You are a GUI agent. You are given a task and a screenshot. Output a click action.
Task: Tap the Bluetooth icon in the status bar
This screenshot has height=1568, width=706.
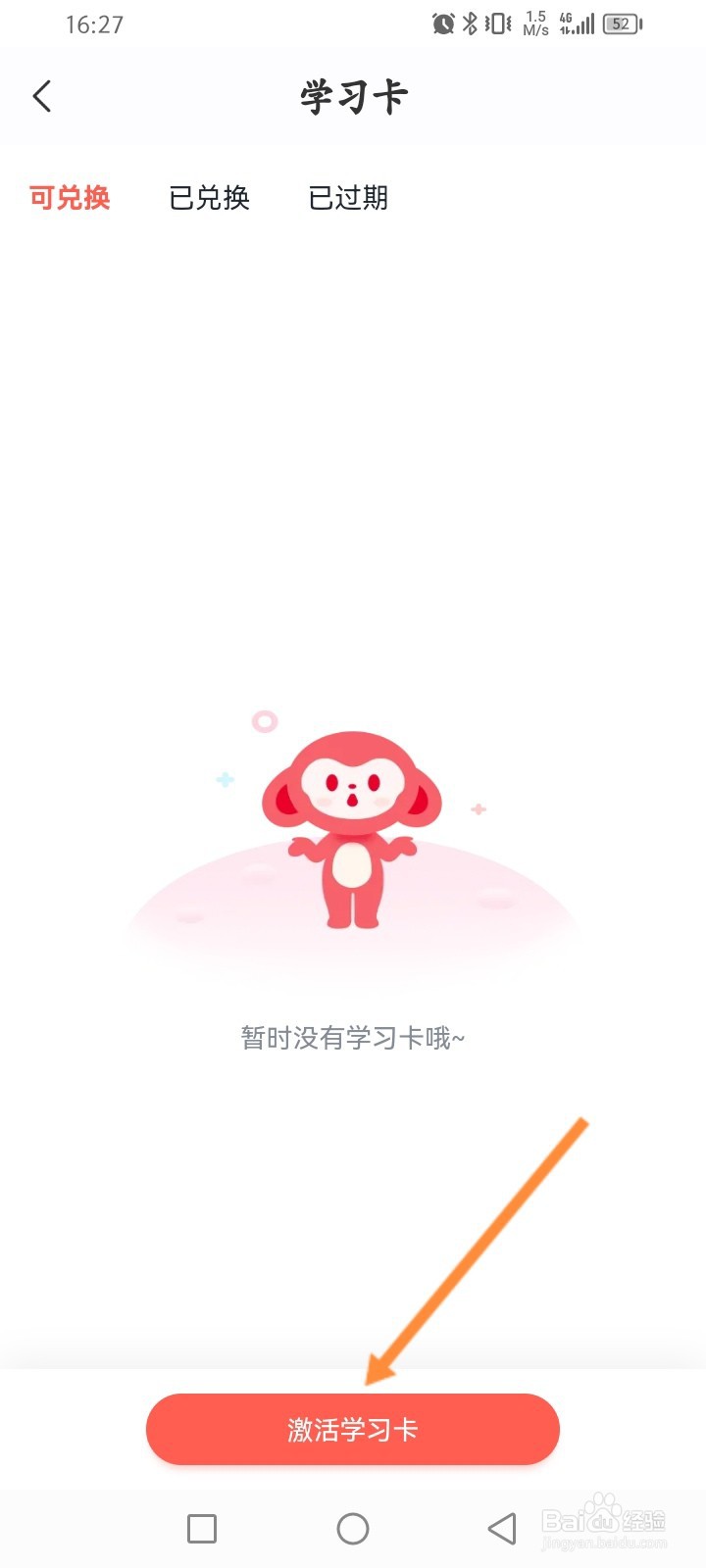[x=470, y=23]
